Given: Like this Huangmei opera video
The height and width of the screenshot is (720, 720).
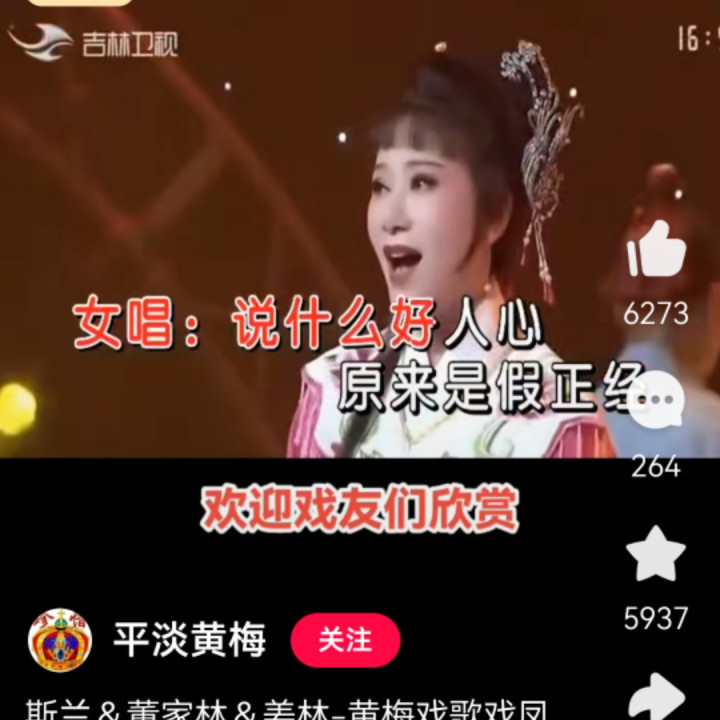Looking at the screenshot, I should coord(657,249).
